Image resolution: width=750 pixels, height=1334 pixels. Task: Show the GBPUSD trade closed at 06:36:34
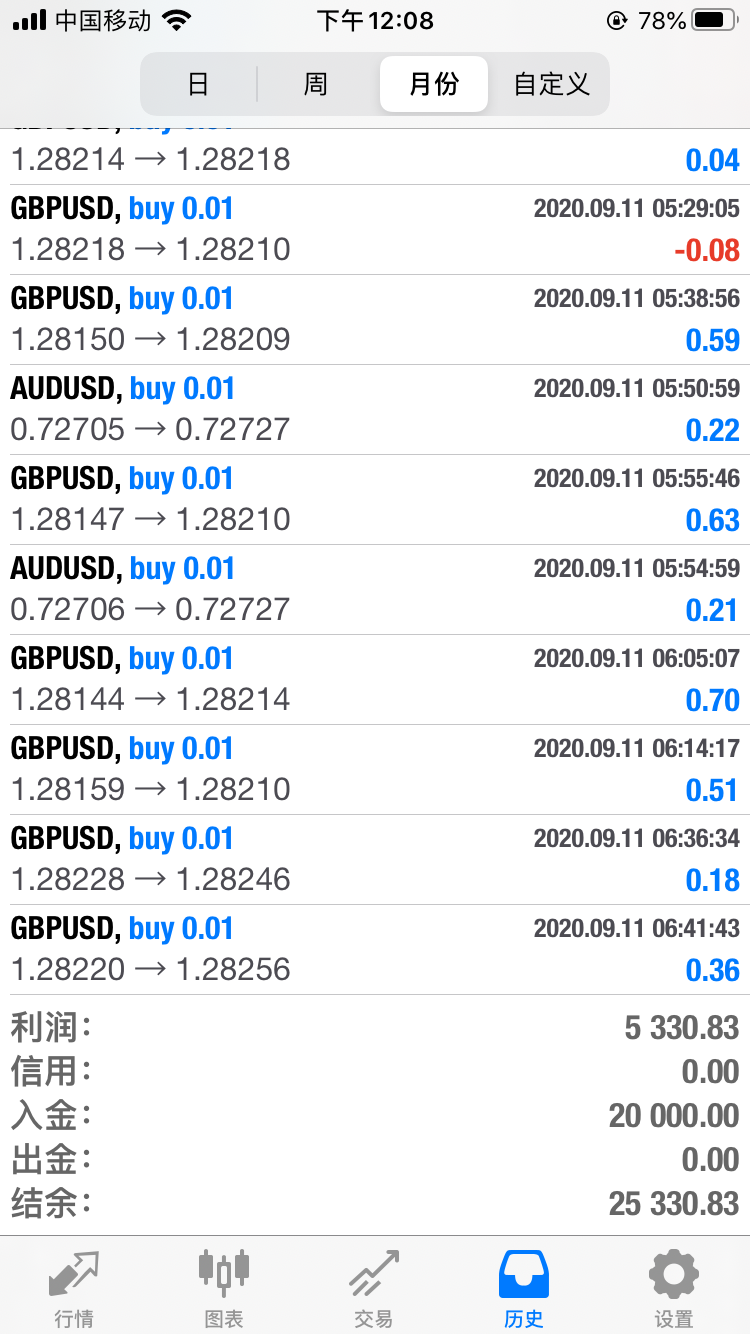(x=375, y=860)
